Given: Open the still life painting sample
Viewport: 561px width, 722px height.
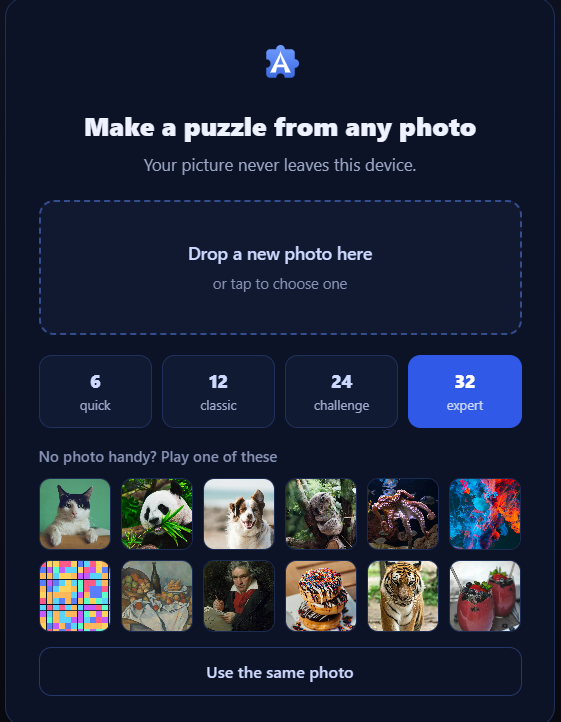Looking at the screenshot, I should (157, 596).
